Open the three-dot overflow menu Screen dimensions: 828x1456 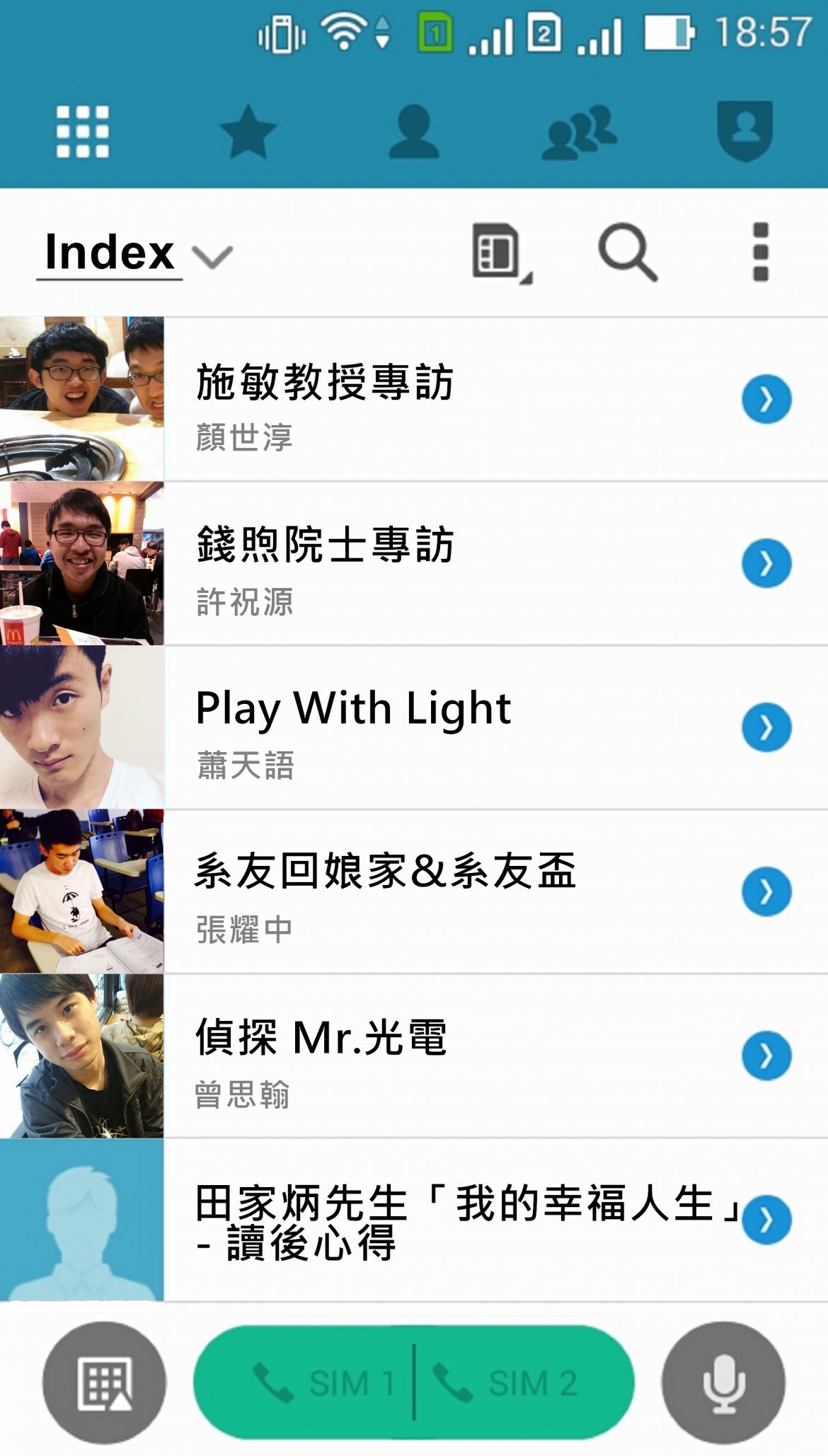pyautogui.click(x=761, y=252)
